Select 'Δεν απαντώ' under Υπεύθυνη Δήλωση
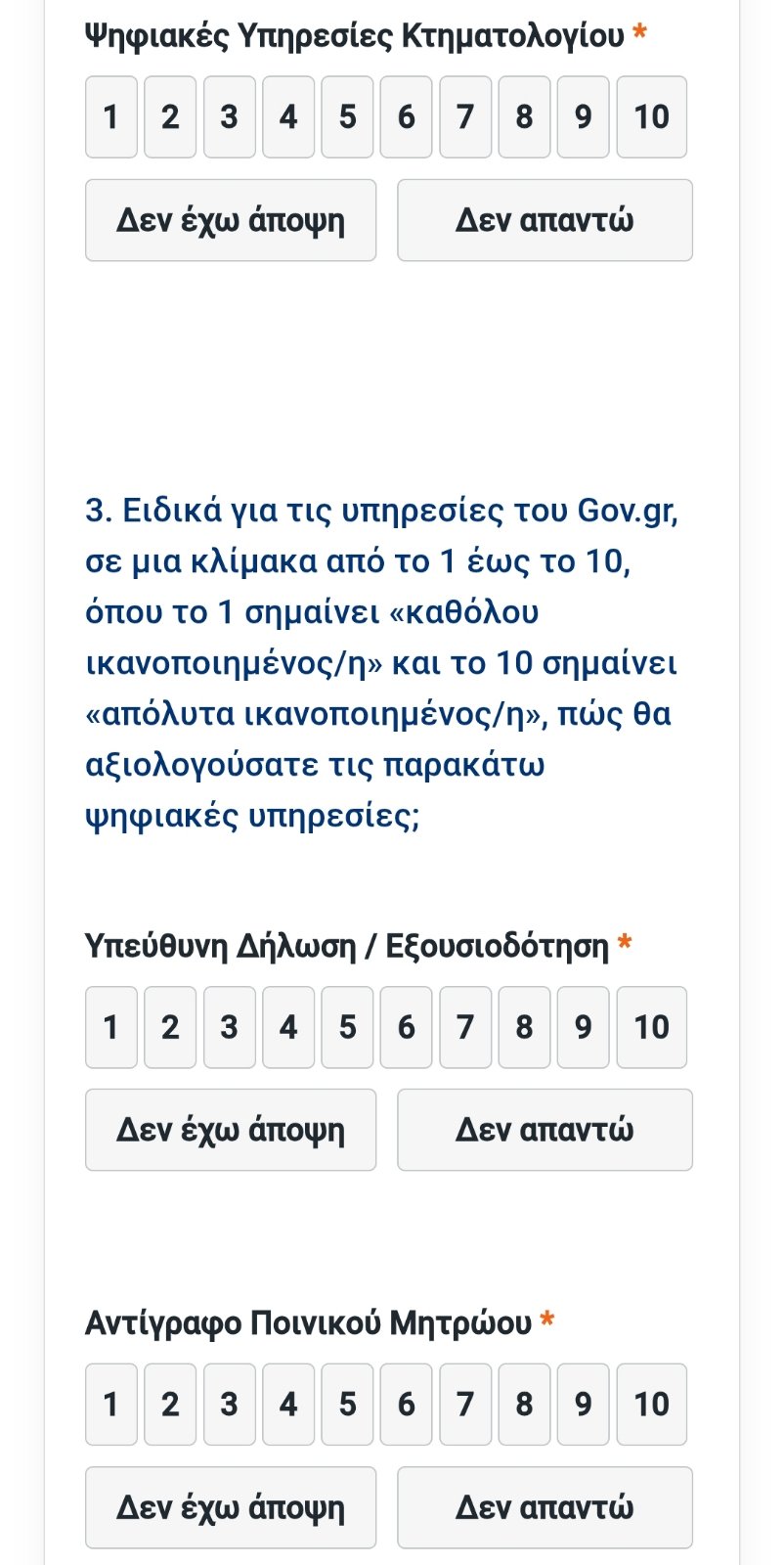This screenshot has height=1565, width=784. coord(544,1130)
